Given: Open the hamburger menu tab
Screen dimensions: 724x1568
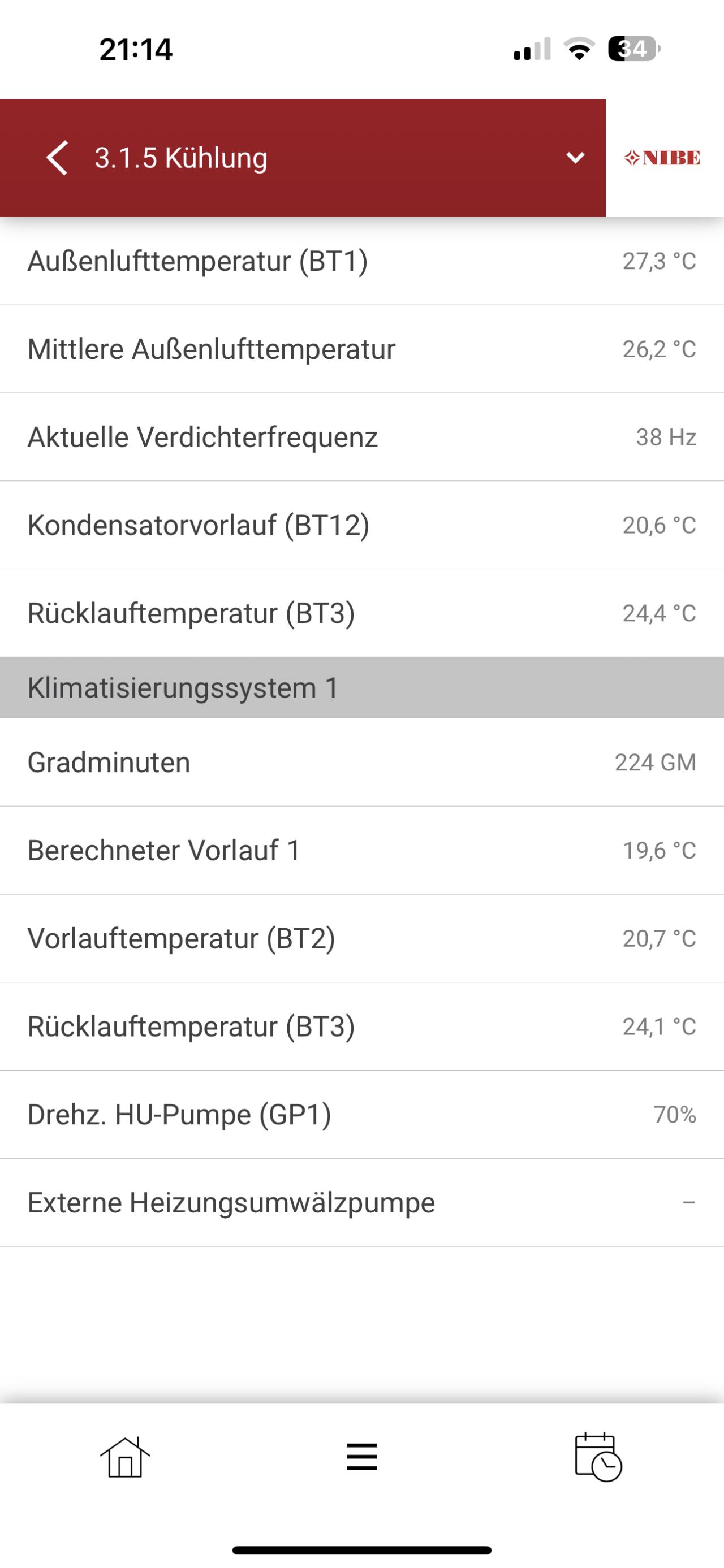Looking at the screenshot, I should [363, 1457].
